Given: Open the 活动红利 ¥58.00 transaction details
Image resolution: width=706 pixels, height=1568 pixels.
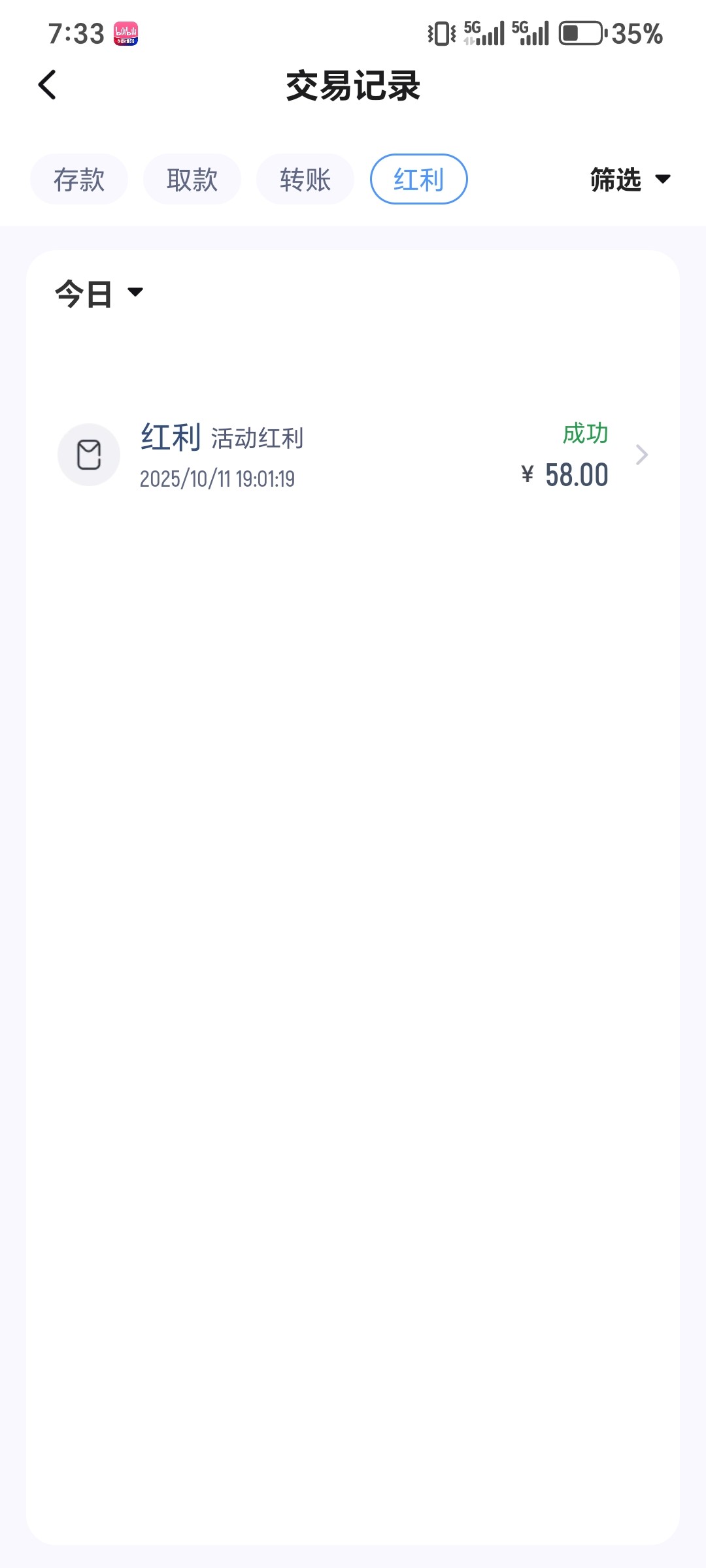Looking at the screenshot, I should tap(353, 455).
